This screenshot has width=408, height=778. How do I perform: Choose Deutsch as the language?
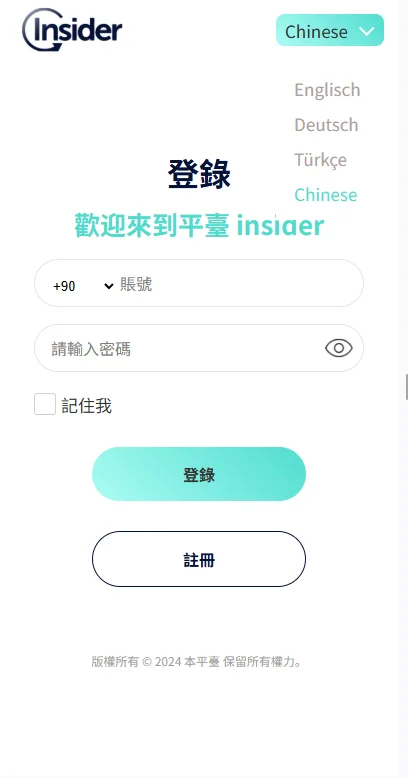(x=326, y=125)
